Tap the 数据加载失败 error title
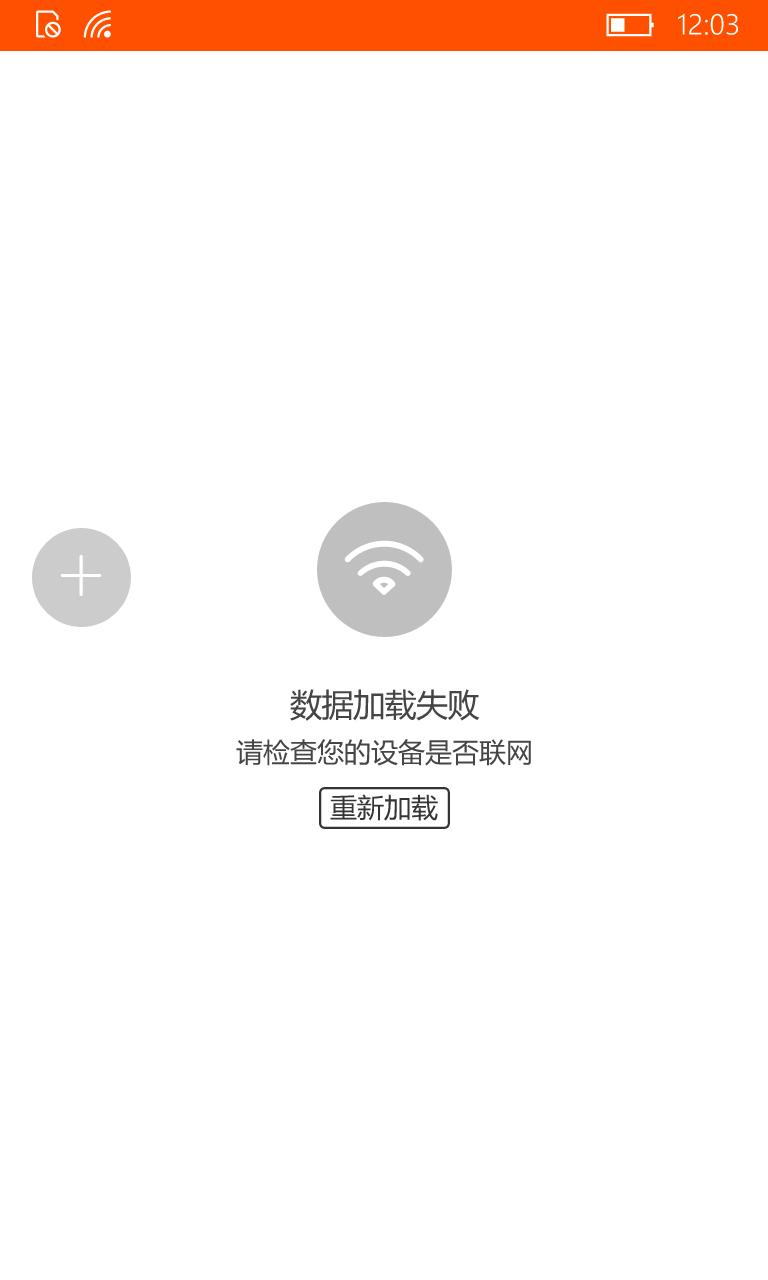This screenshot has width=768, height=1280. (384, 706)
